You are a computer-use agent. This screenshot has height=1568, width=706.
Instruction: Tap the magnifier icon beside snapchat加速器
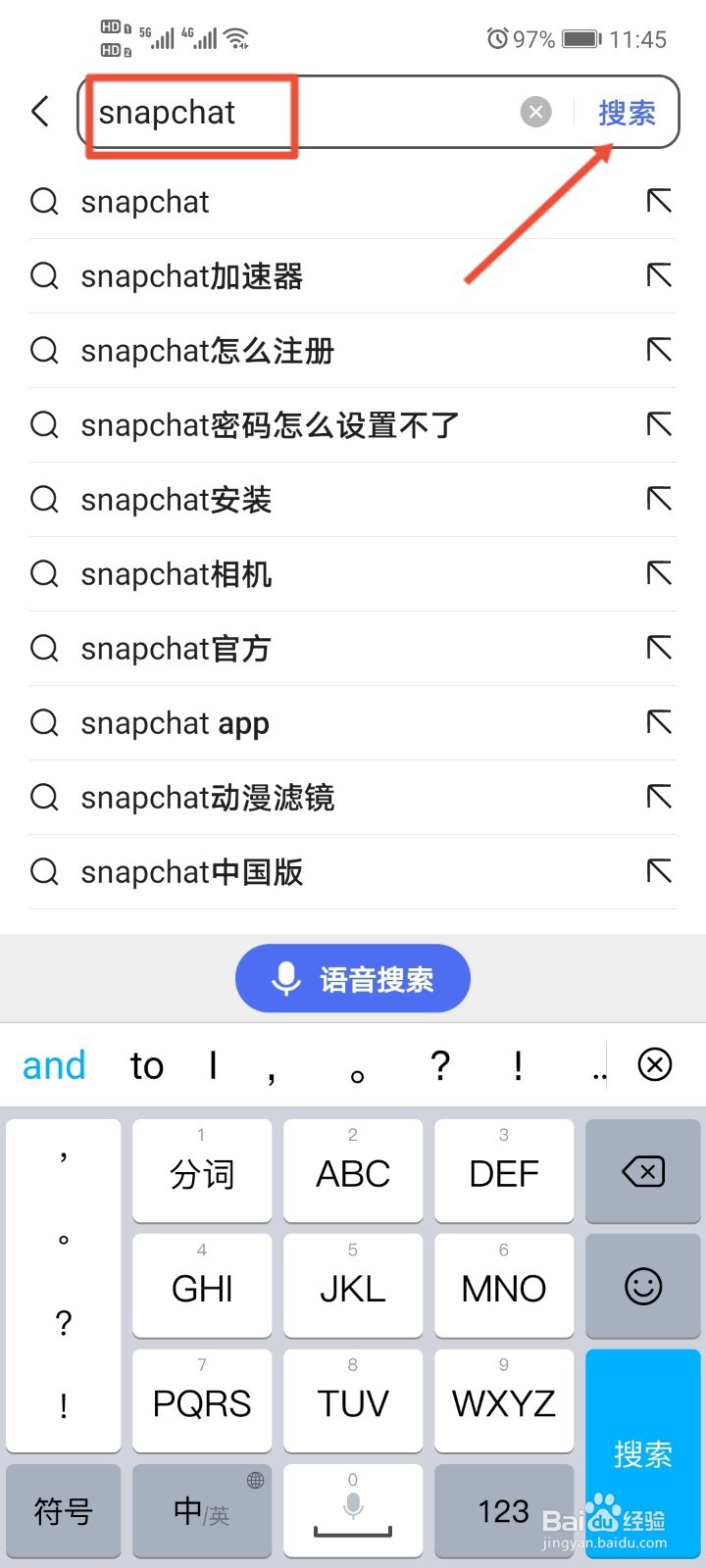[x=44, y=276]
